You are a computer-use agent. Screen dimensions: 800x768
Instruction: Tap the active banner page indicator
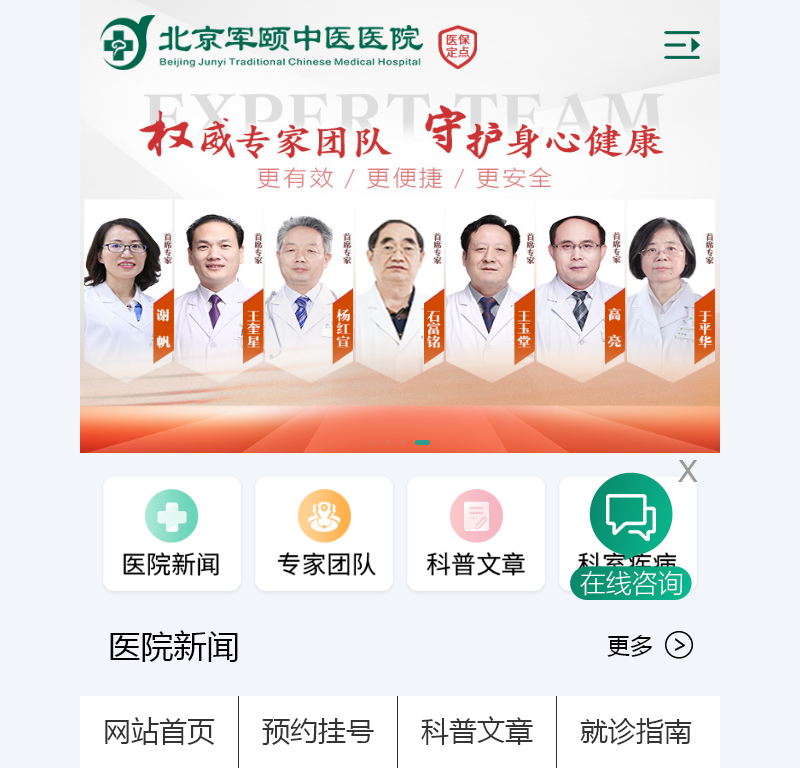pyautogui.click(x=423, y=442)
